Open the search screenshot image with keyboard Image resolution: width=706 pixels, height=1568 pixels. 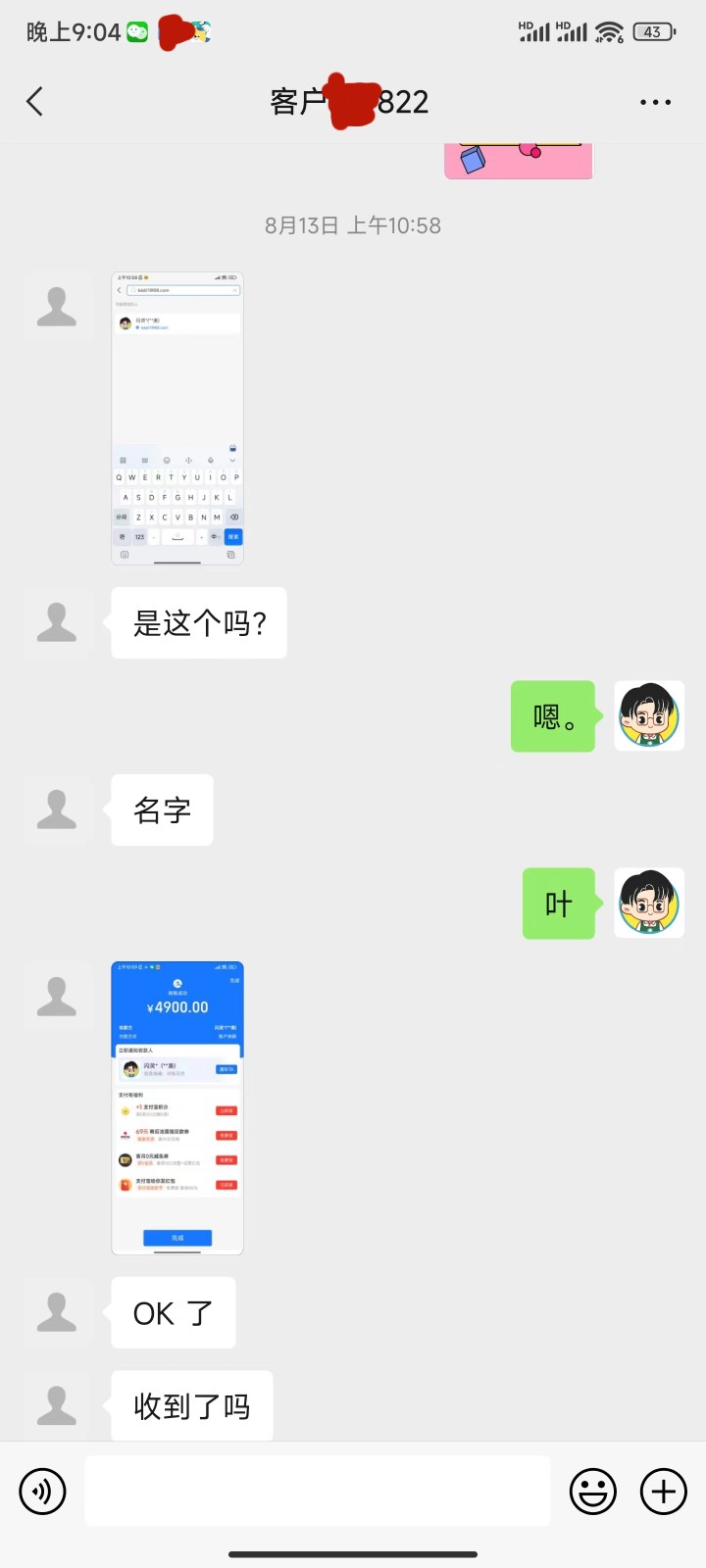click(177, 418)
